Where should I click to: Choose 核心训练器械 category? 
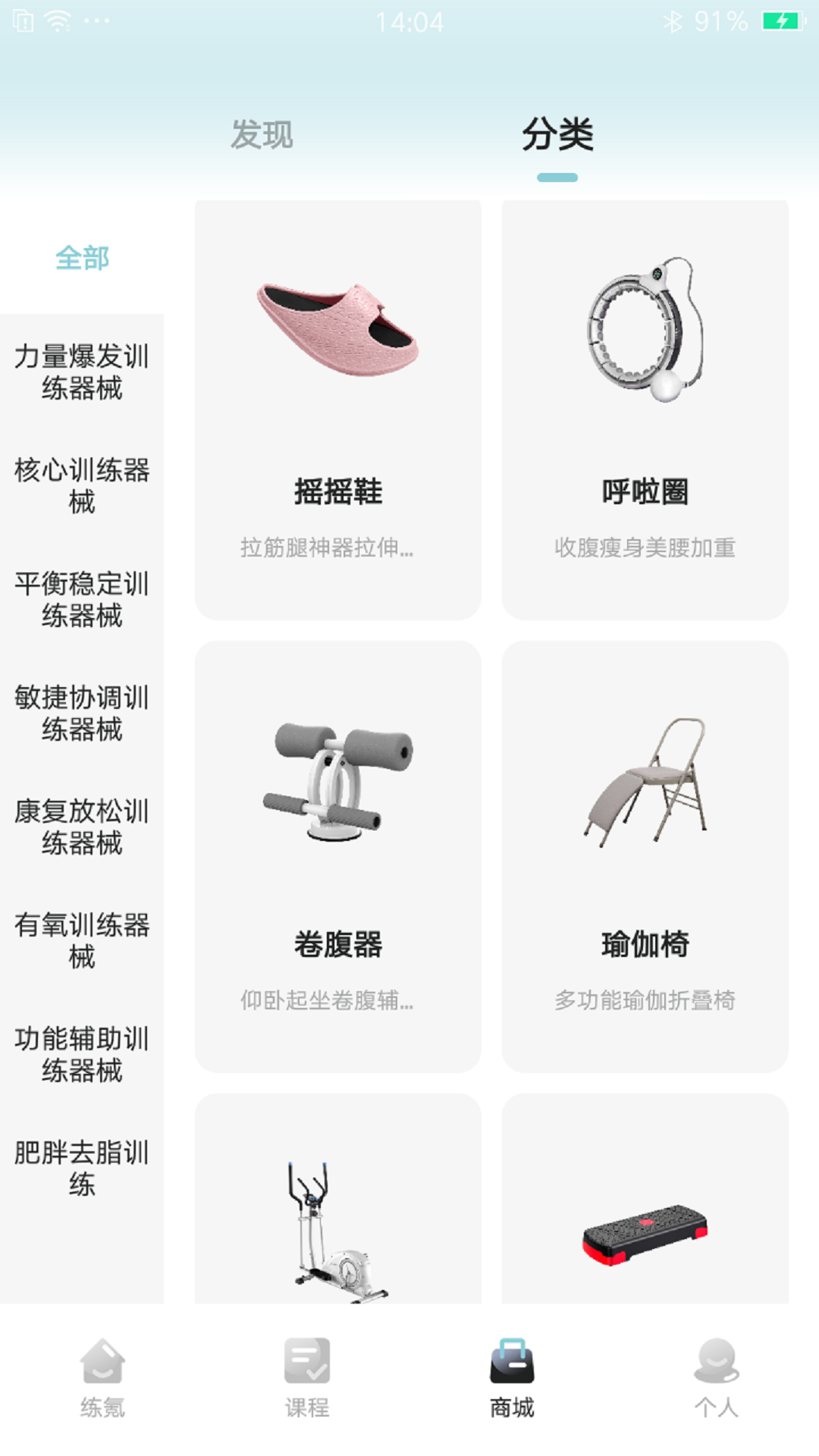click(82, 485)
